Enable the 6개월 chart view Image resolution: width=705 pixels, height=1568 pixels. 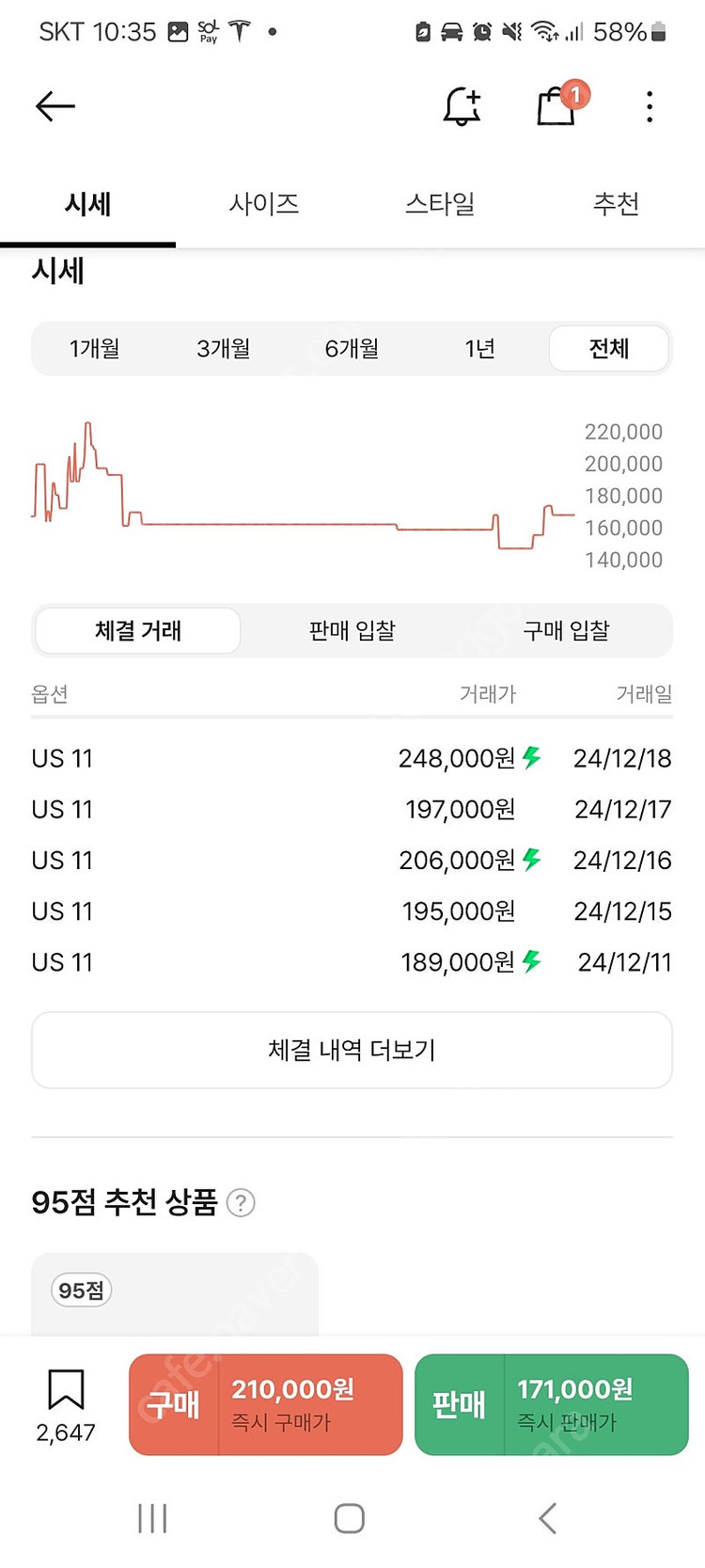tap(352, 348)
